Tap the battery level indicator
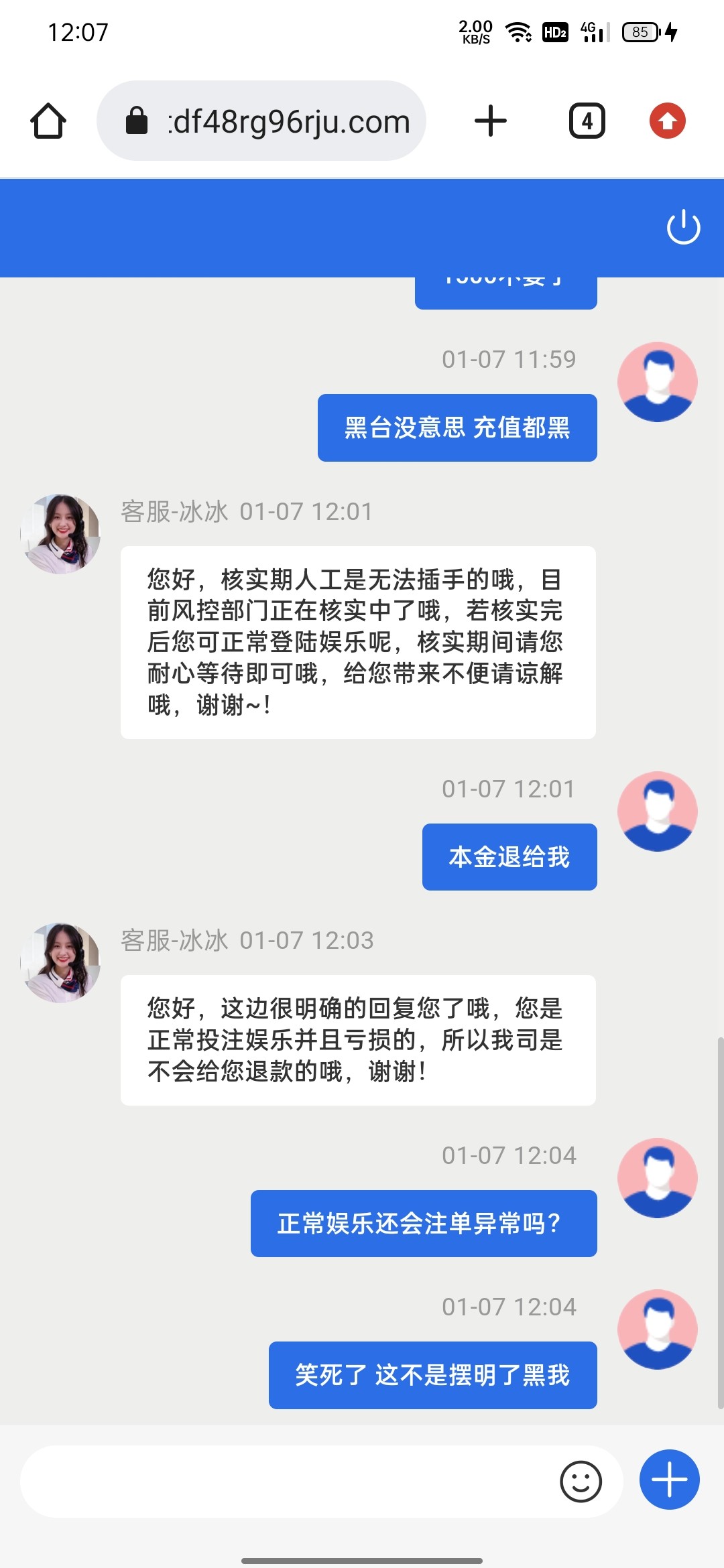 tap(639, 31)
